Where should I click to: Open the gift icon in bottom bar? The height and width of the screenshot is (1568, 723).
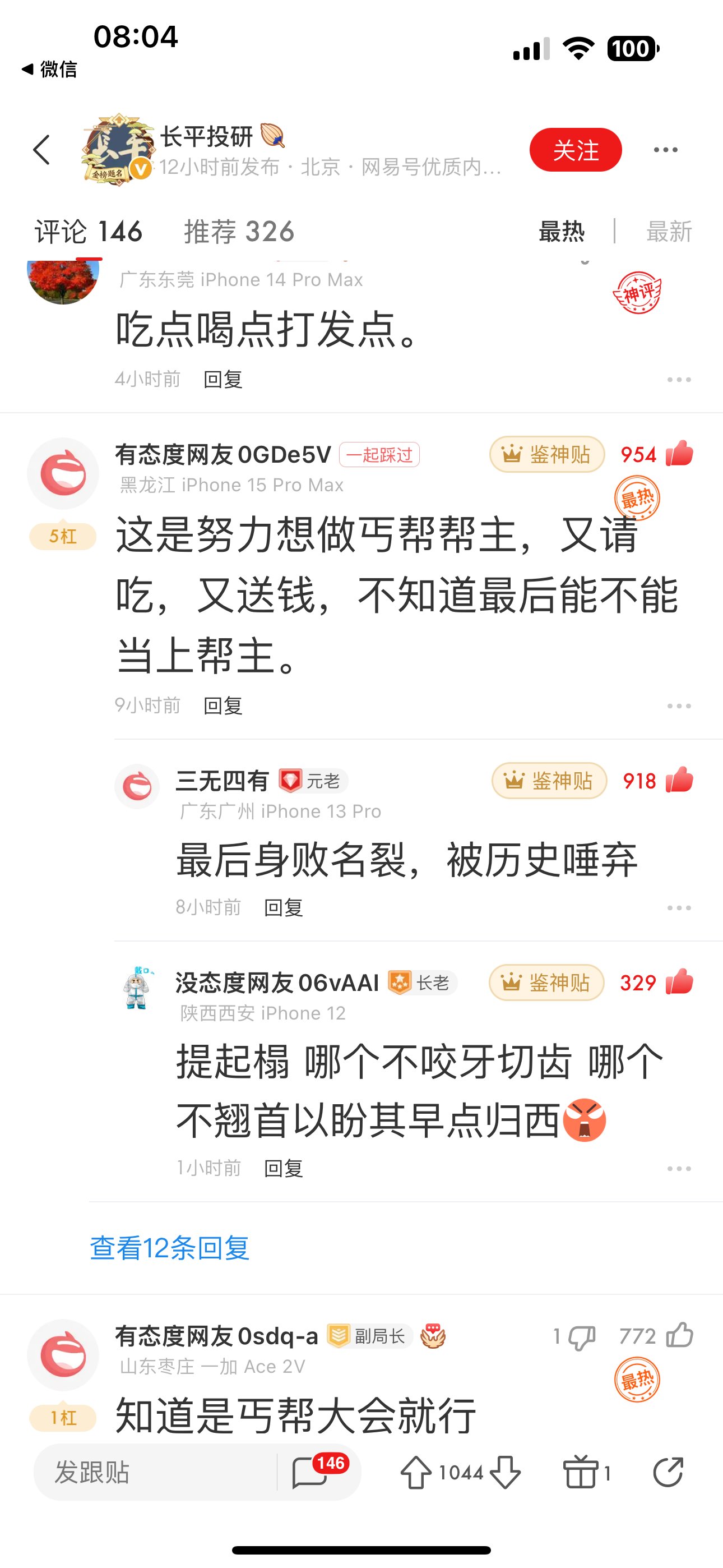tap(581, 1472)
